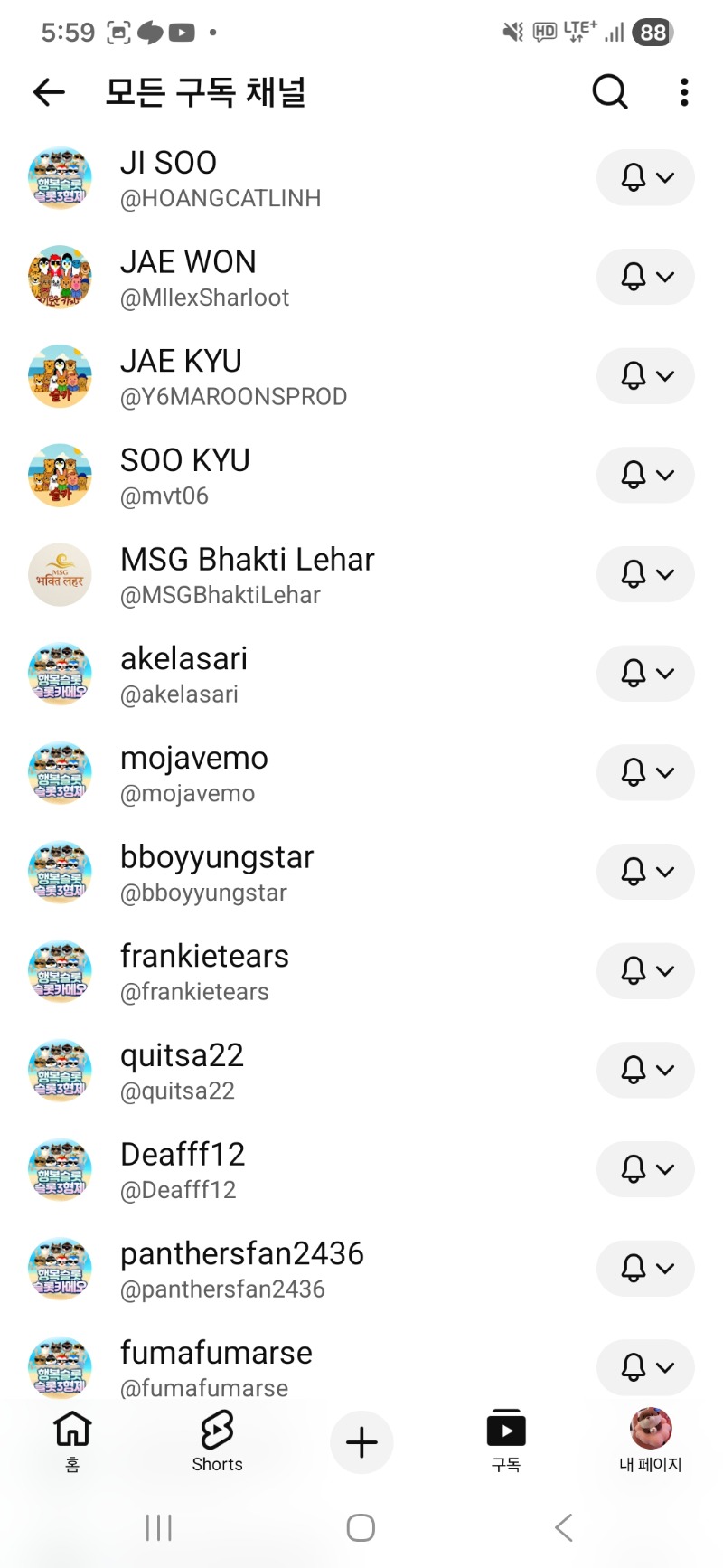Tap the system recent apps button
This screenshot has width=723, height=1568.
click(159, 1527)
